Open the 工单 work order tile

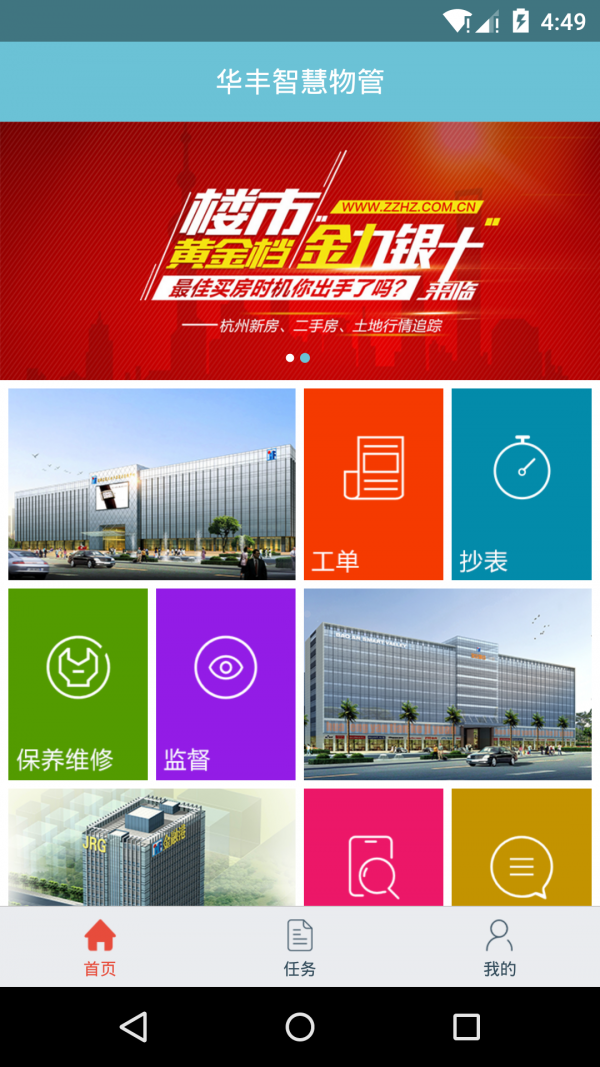click(373, 484)
